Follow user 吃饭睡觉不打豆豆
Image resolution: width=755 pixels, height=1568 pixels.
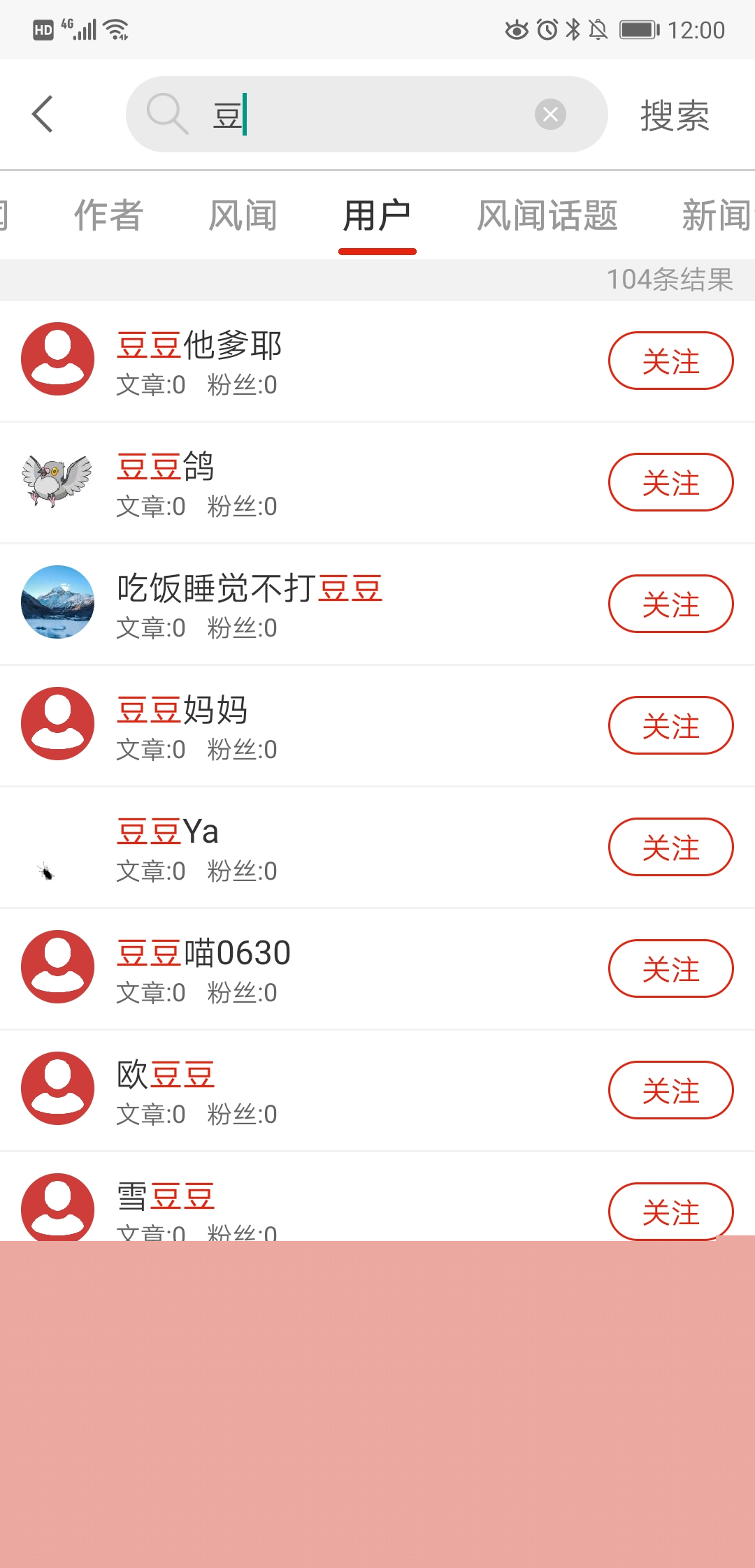pyautogui.click(x=670, y=604)
